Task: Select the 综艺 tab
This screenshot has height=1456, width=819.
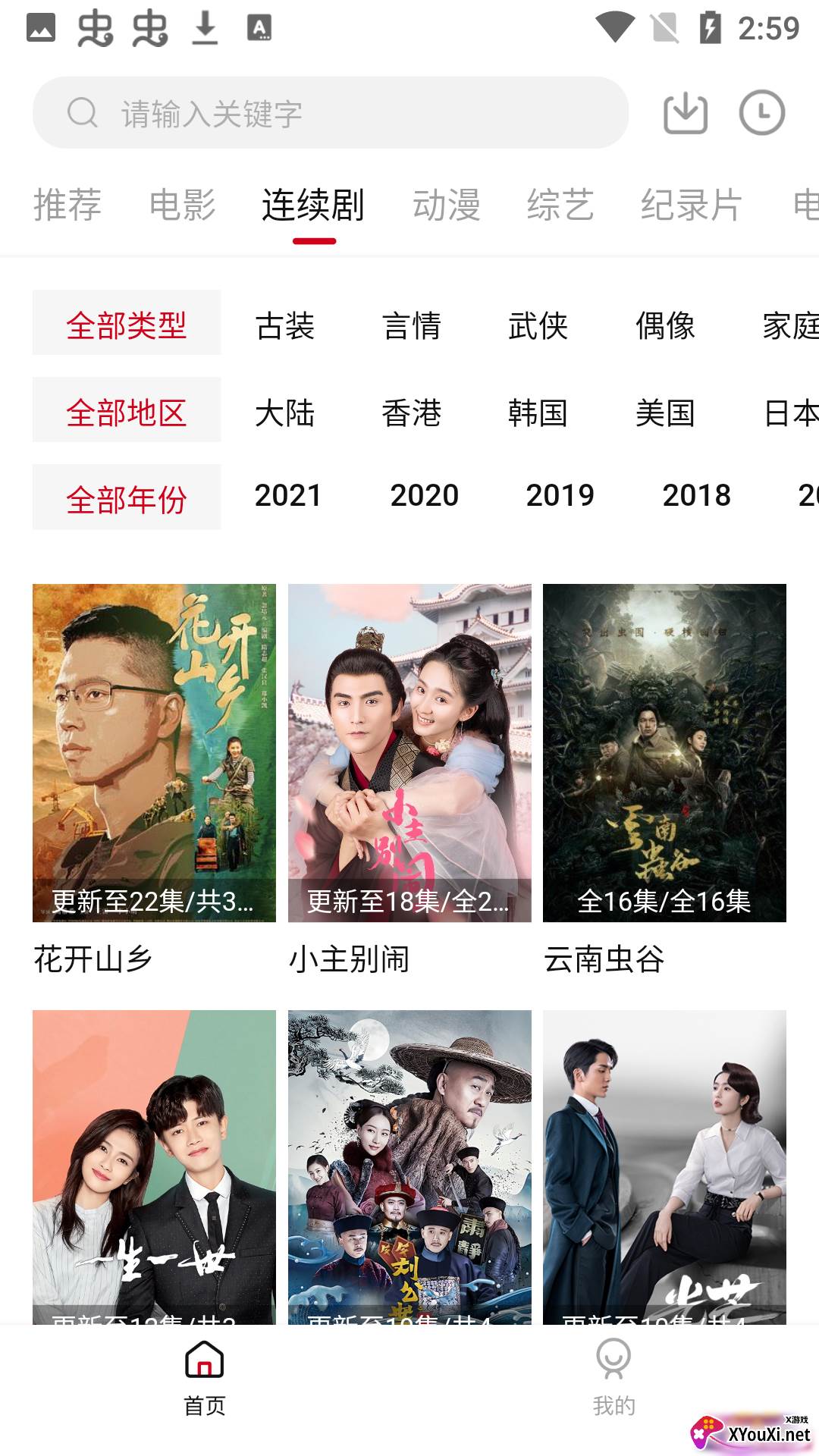Action: [560, 206]
